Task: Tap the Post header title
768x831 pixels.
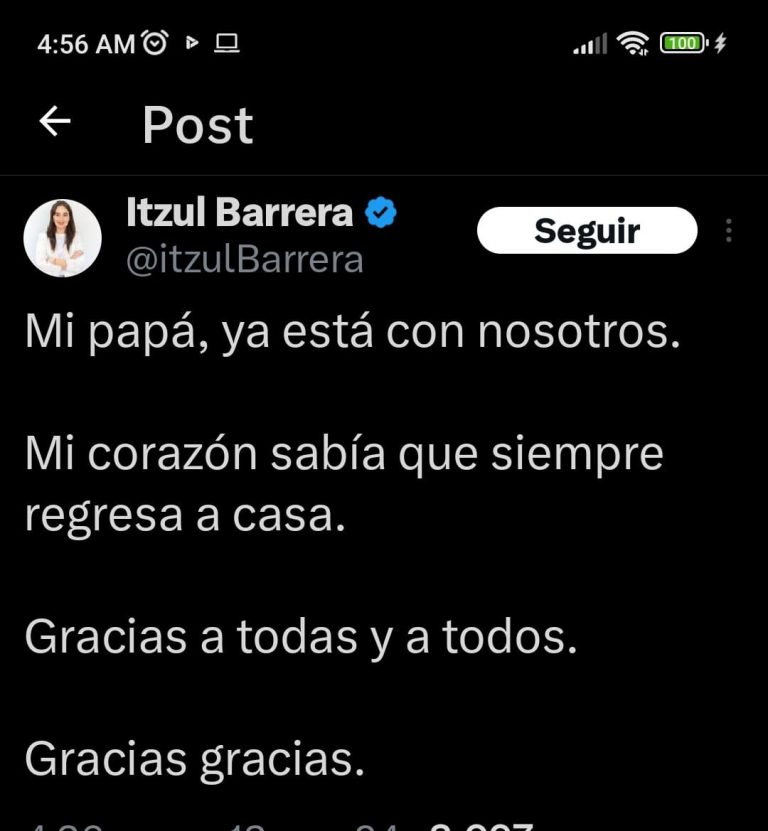Action: [x=197, y=122]
